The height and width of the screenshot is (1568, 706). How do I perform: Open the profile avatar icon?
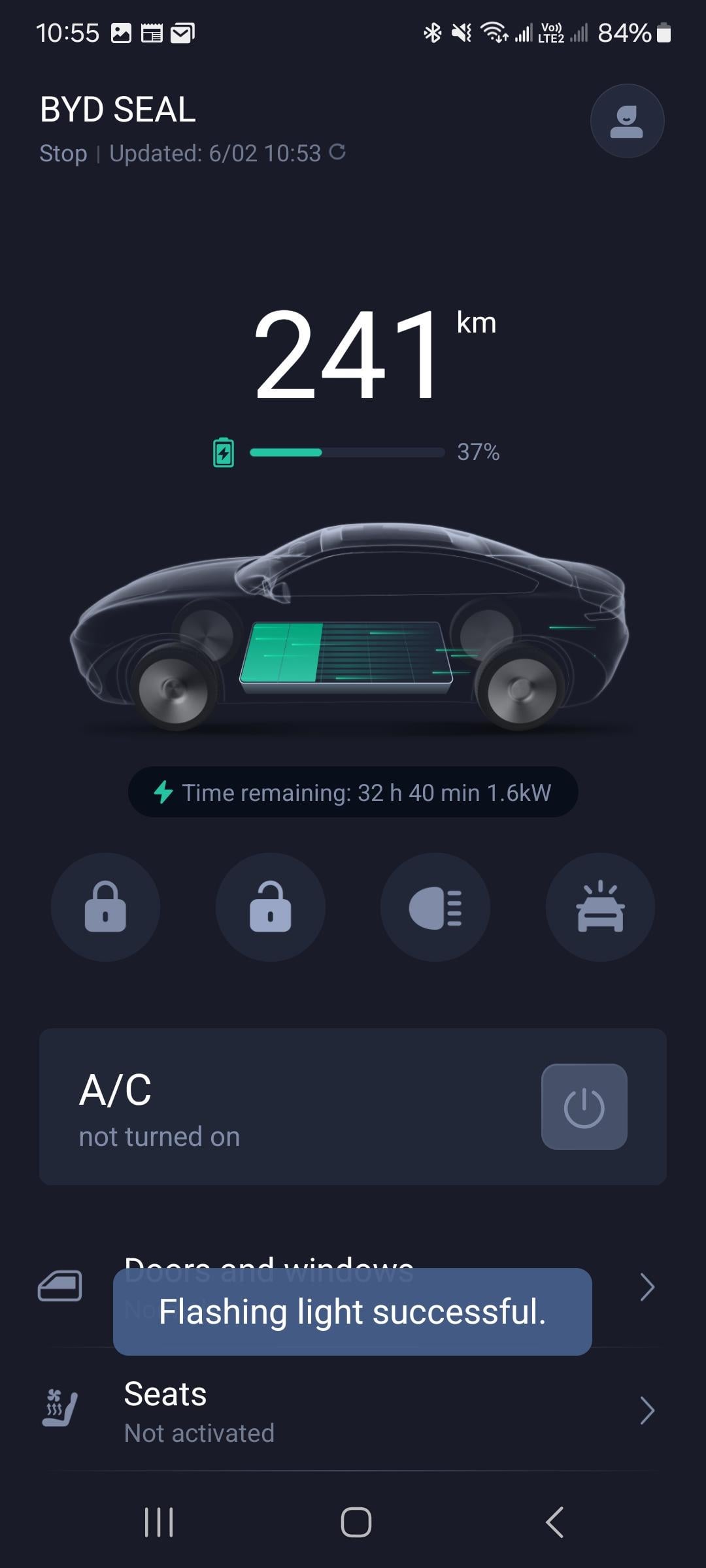pos(627,121)
